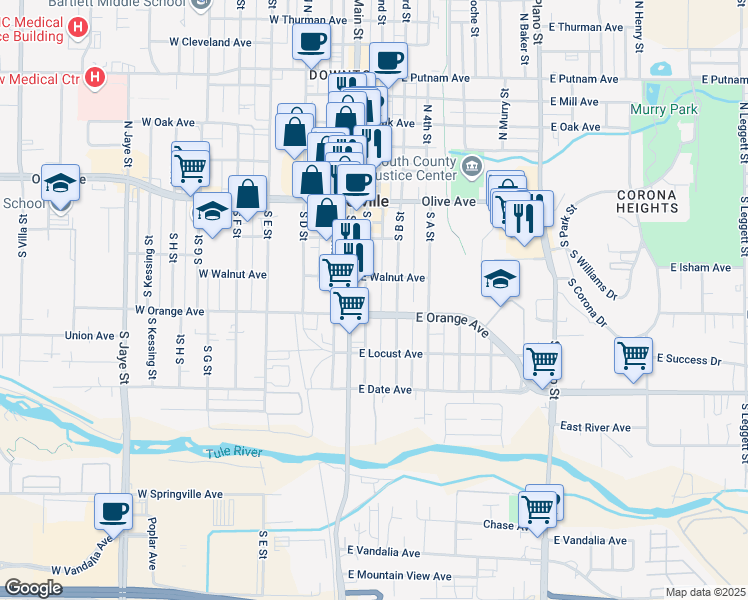The image size is (748, 600).
Task: Open the school marker near S Villa St
Action: 61,182
